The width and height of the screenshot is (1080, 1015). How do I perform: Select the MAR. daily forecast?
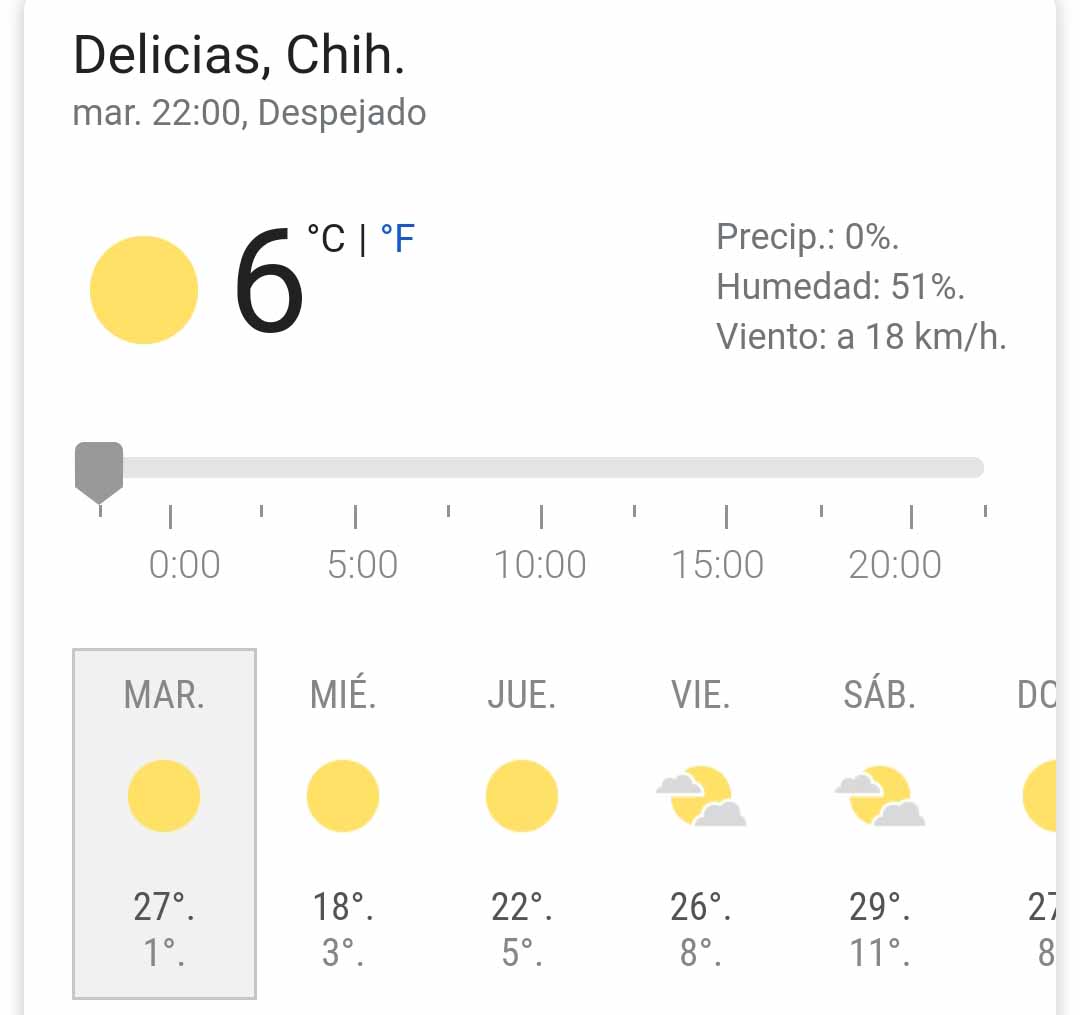pyautogui.click(x=164, y=823)
